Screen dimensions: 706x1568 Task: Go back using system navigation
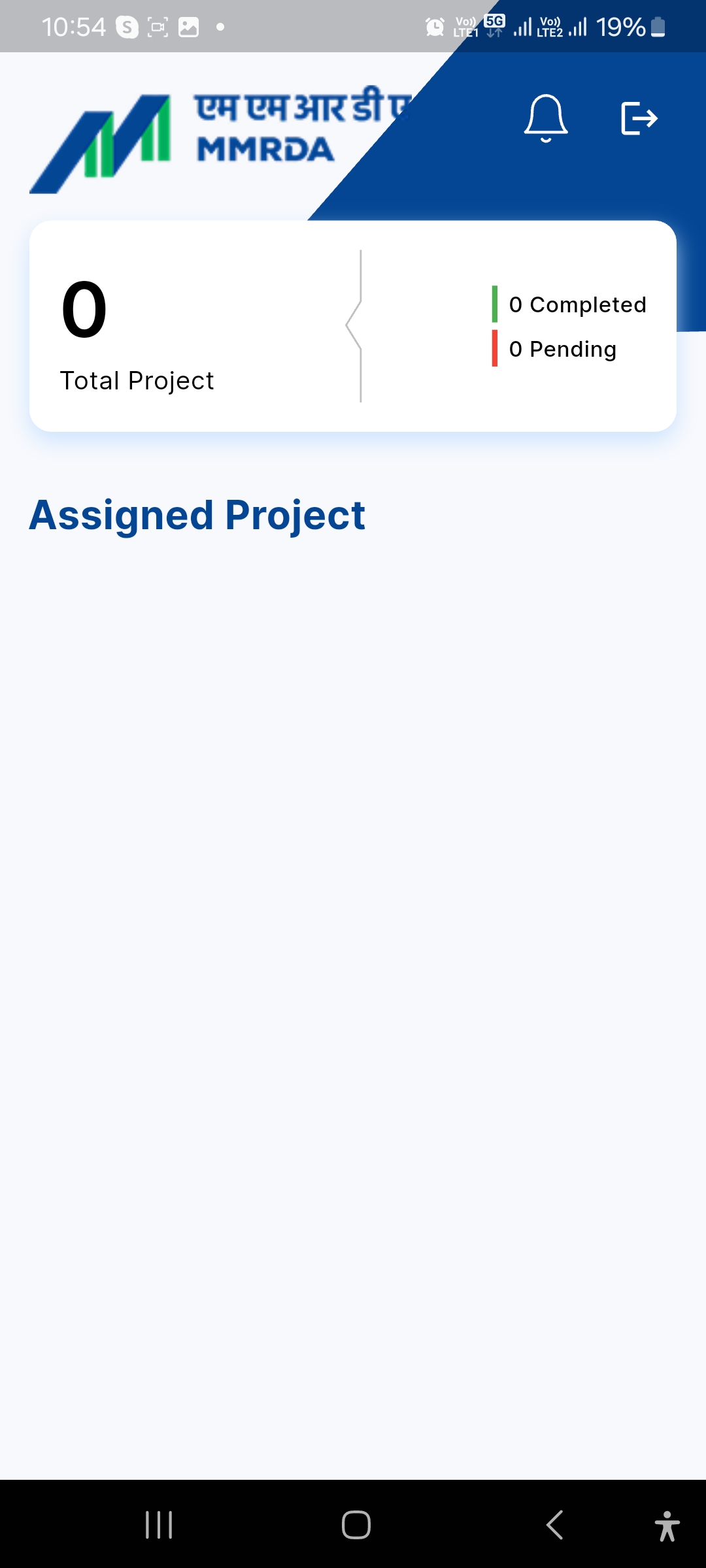[554, 1525]
